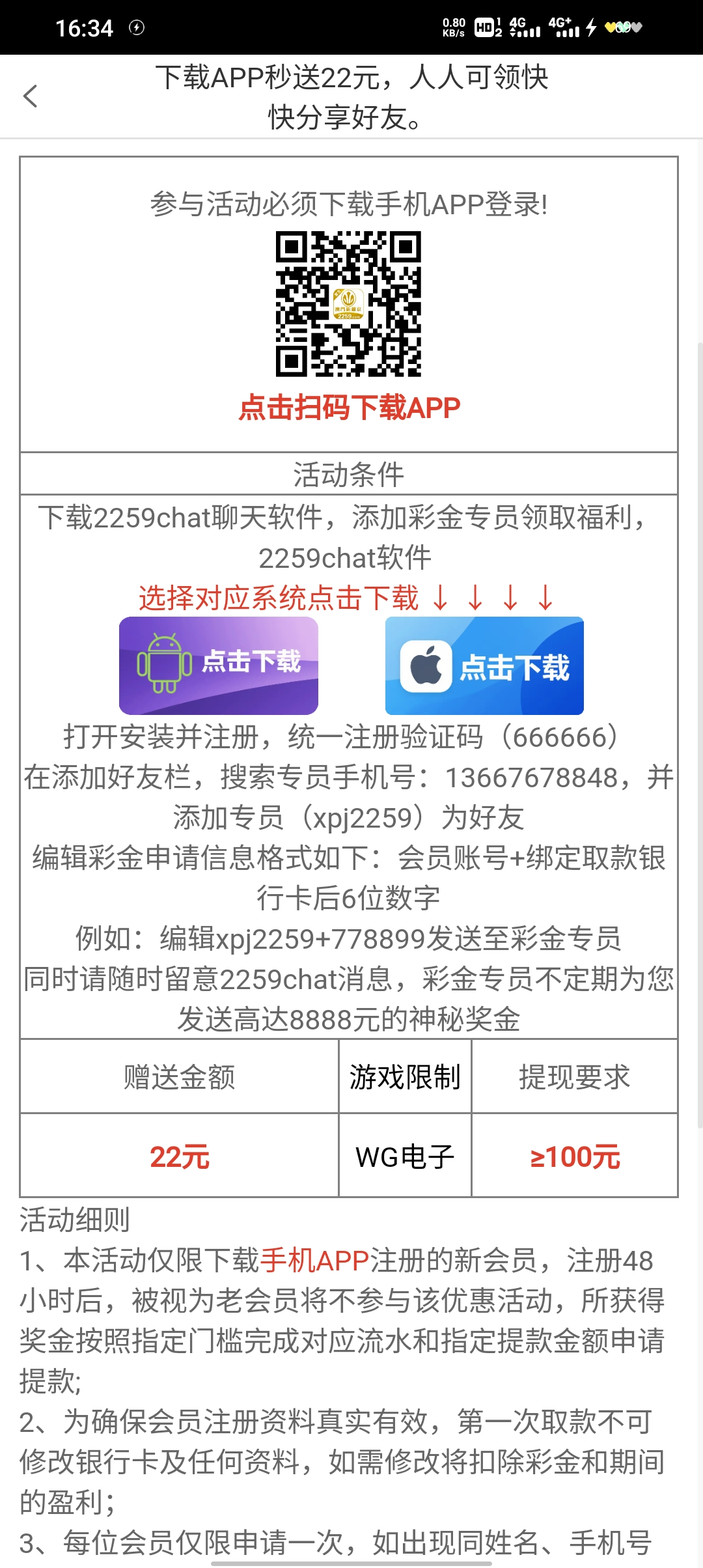
Task: Tap the Android 点击下载 button
Action: [x=218, y=665]
